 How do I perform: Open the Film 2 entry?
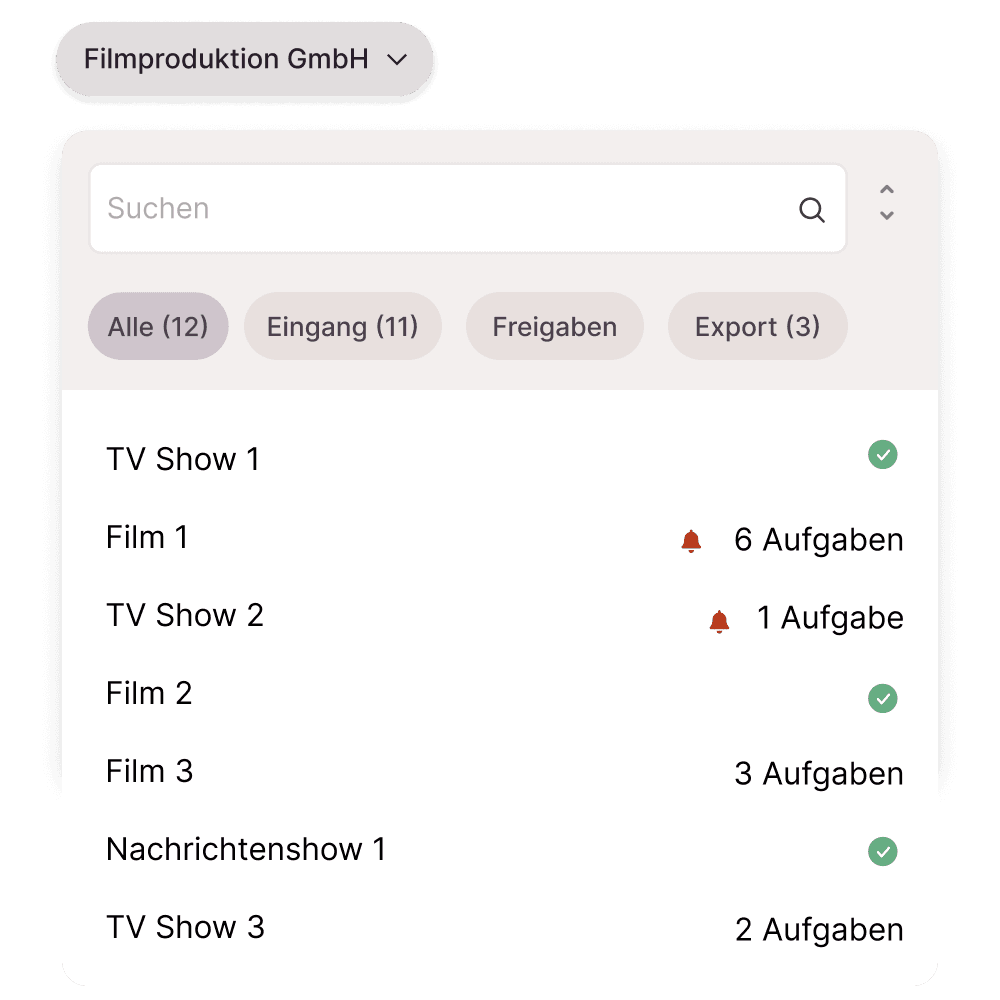(149, 693)
